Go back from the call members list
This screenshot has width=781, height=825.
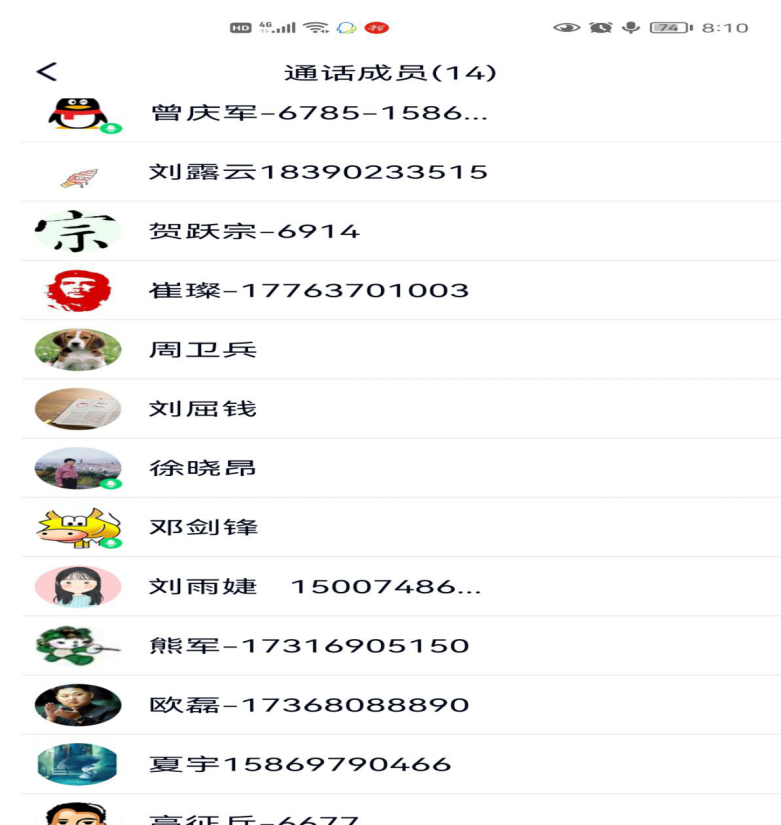click(x=47, y=72)
